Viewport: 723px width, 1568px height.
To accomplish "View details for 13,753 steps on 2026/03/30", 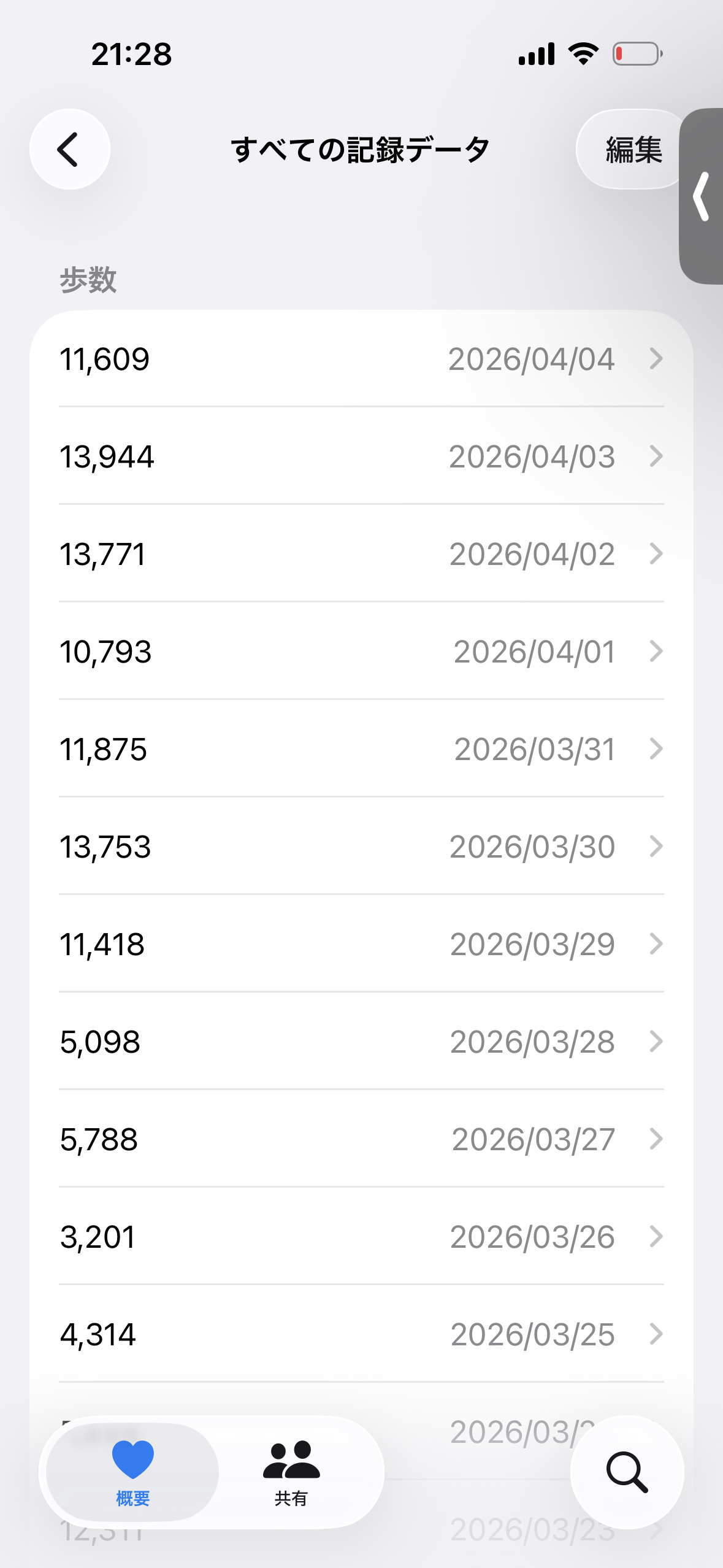I will point(361,847).
